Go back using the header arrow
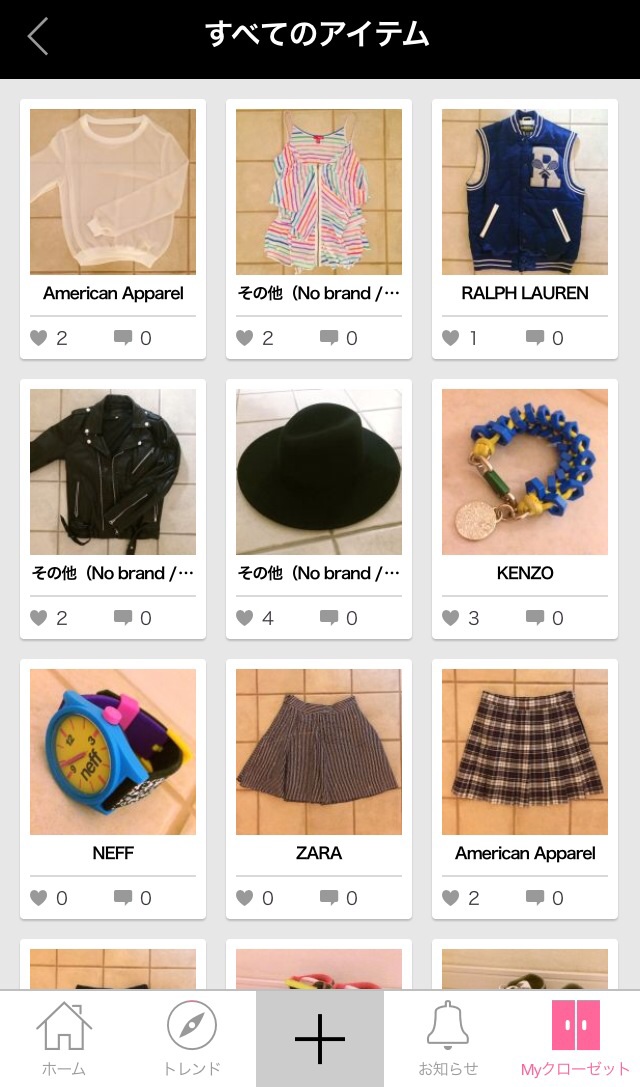This screenshot has width=640, height=1087. (38, 37)
